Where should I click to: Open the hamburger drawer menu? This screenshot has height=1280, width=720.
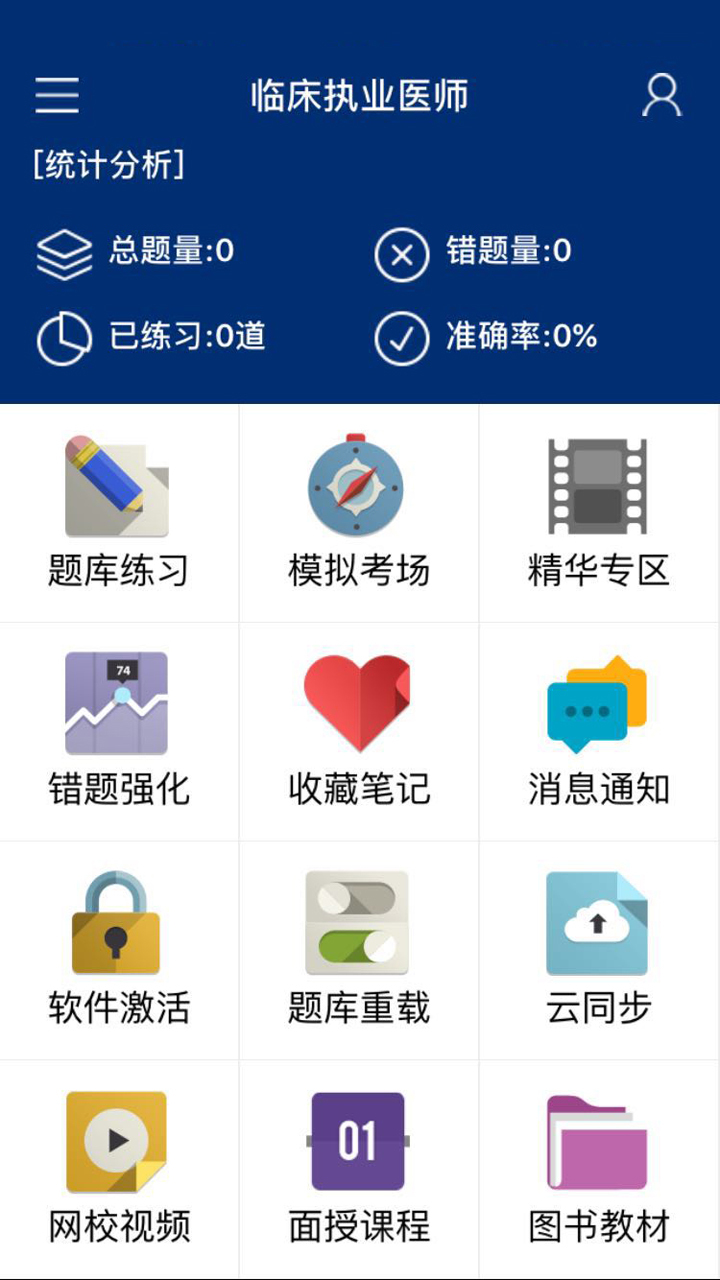coord(57,96)
